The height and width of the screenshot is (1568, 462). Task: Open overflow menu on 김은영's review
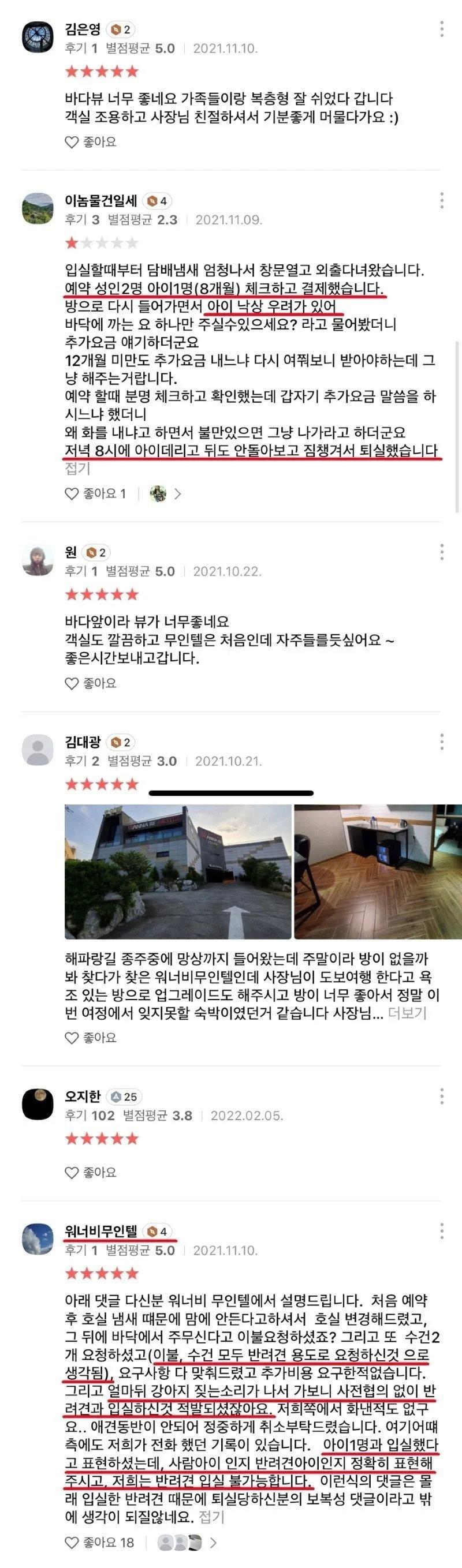click(x=441, y=29)
